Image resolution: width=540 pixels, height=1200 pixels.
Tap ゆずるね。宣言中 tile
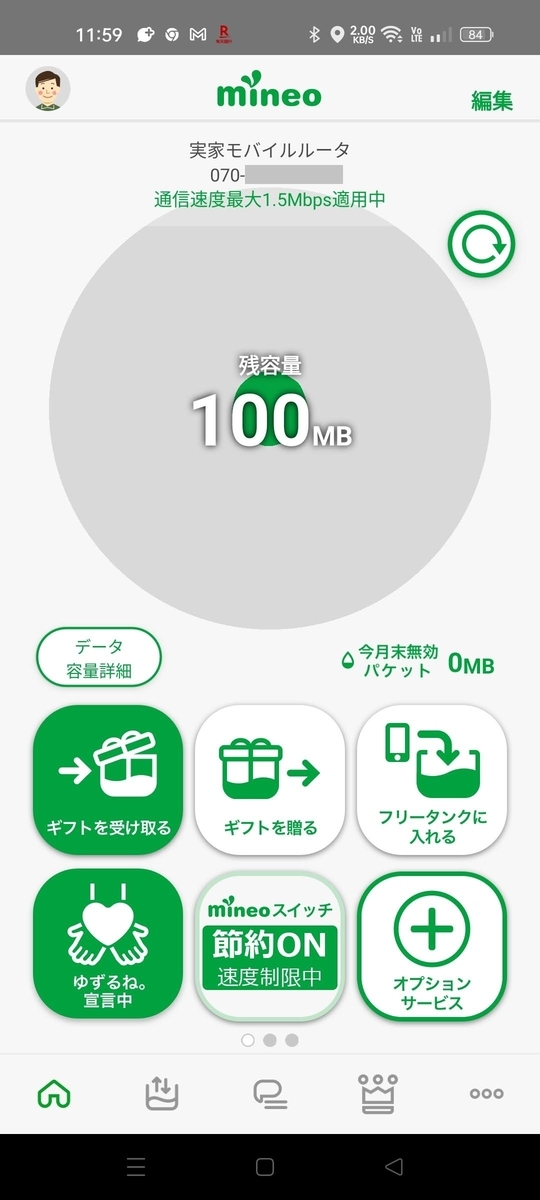point(108,944)
